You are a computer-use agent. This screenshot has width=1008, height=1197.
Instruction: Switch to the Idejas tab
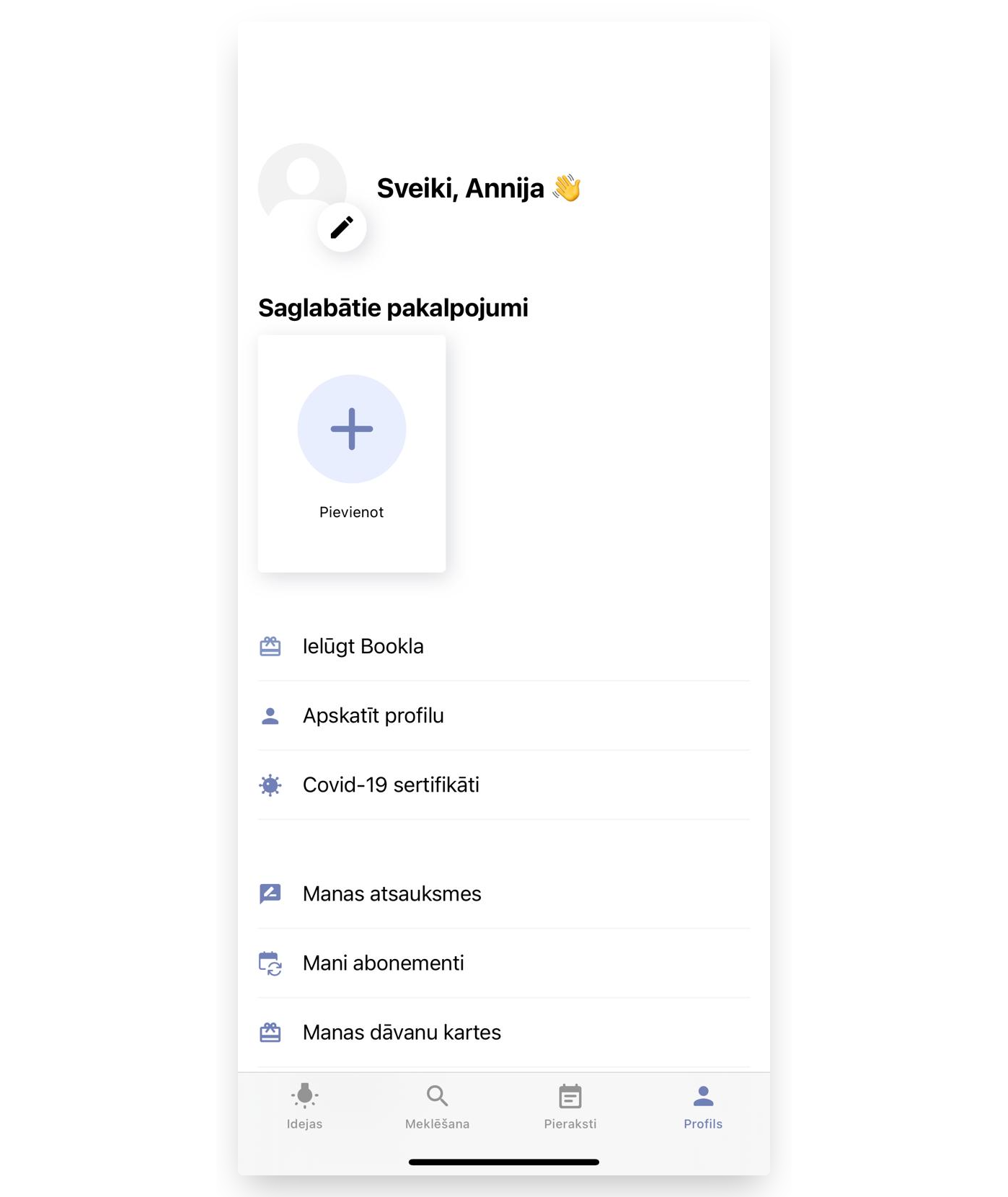[x=304, y=1106]
